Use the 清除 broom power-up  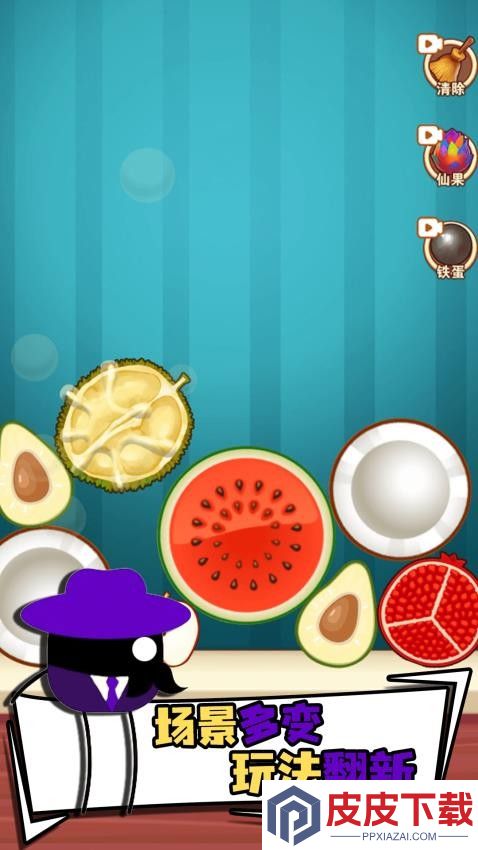[x=448, y=65]
